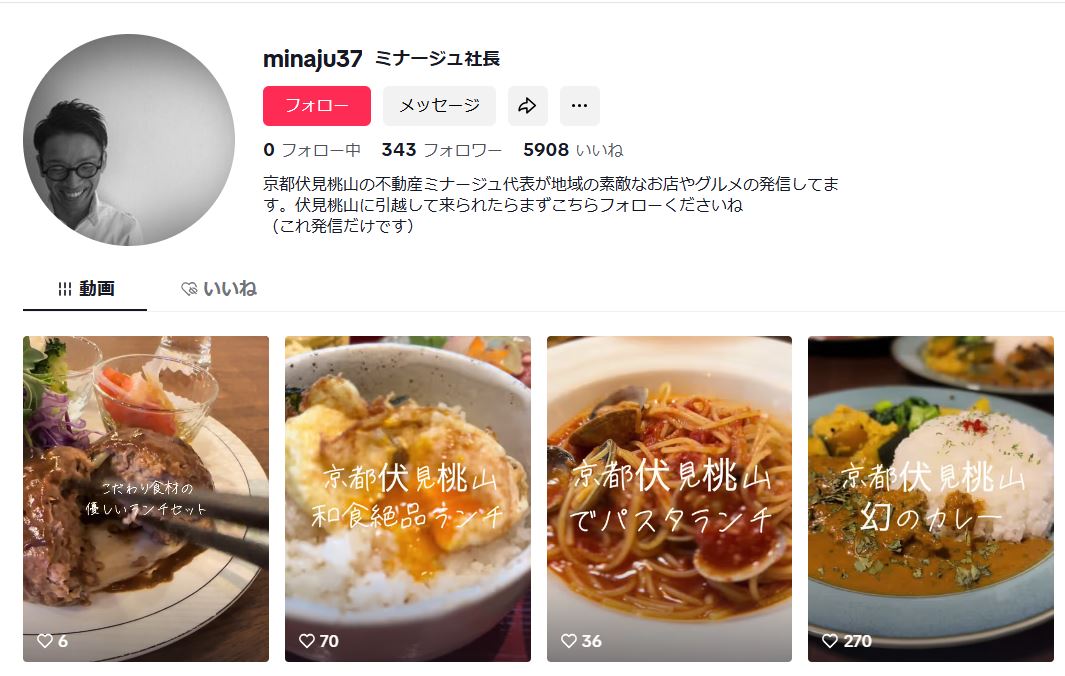
Task: Open the フォロー中 list
Action: 312,150
